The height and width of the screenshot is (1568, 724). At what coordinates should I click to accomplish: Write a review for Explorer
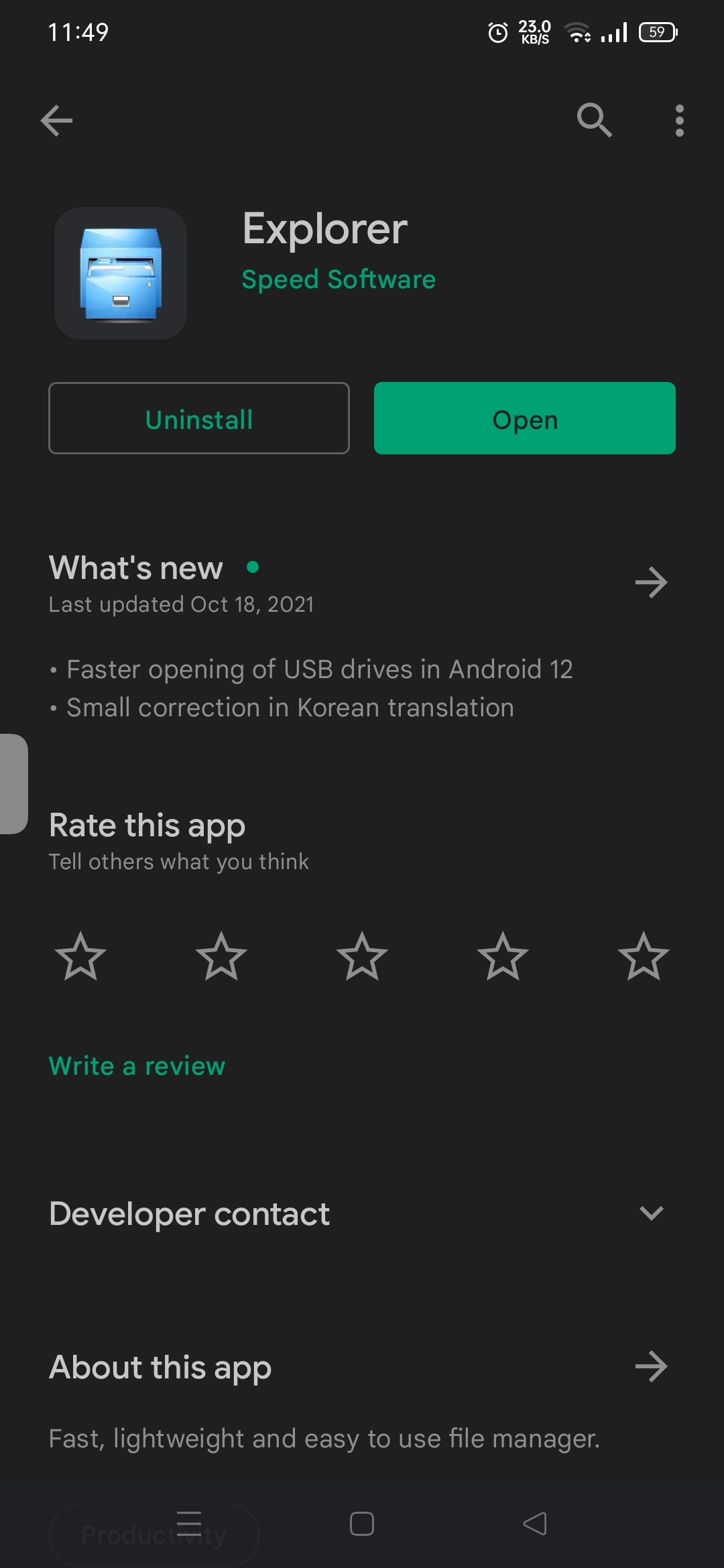click(x=137, y=1066)
